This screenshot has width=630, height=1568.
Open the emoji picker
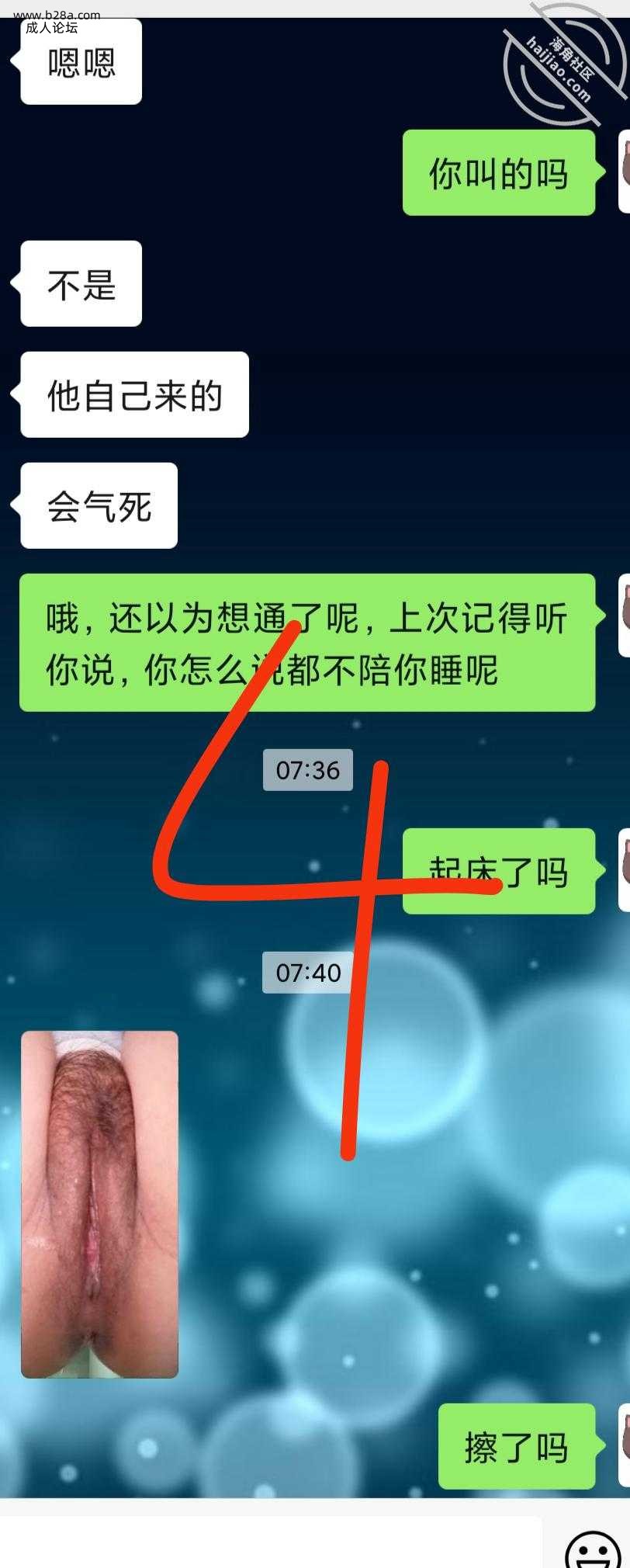(594, 1550)
